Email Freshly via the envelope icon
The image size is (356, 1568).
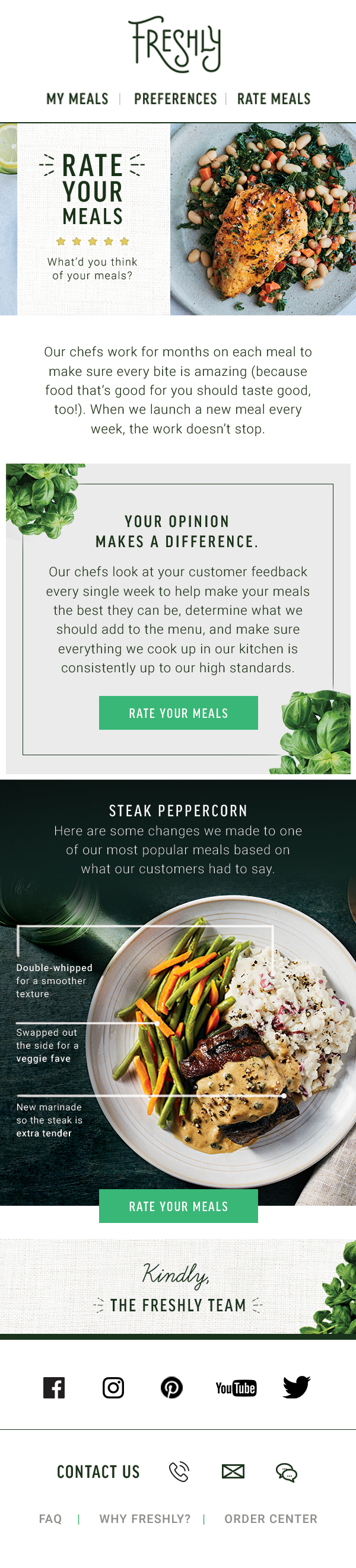233,1472
